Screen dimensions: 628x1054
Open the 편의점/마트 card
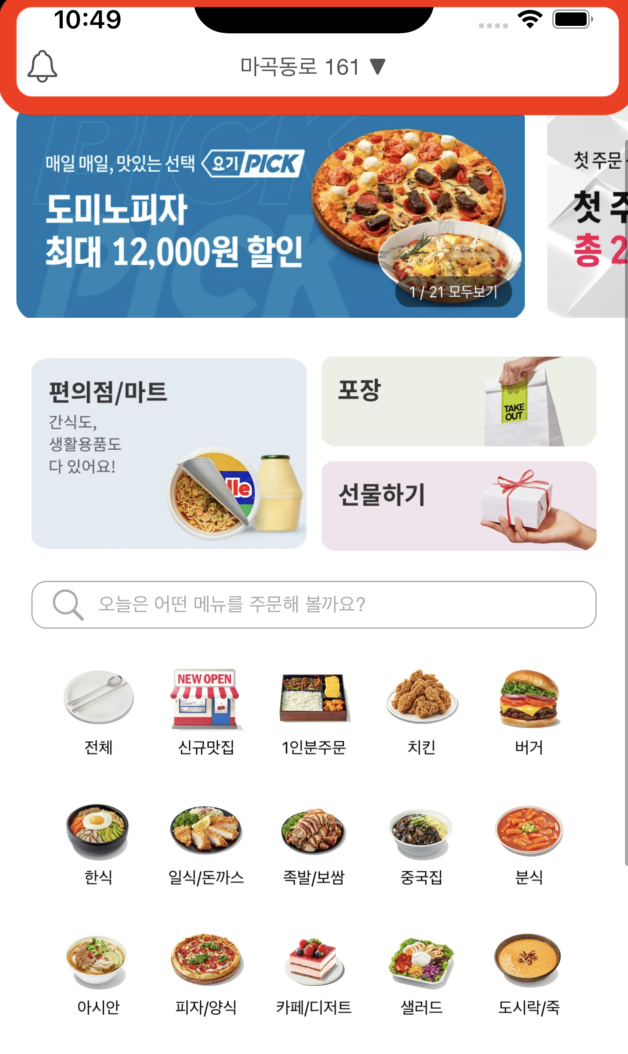point(169,453)
